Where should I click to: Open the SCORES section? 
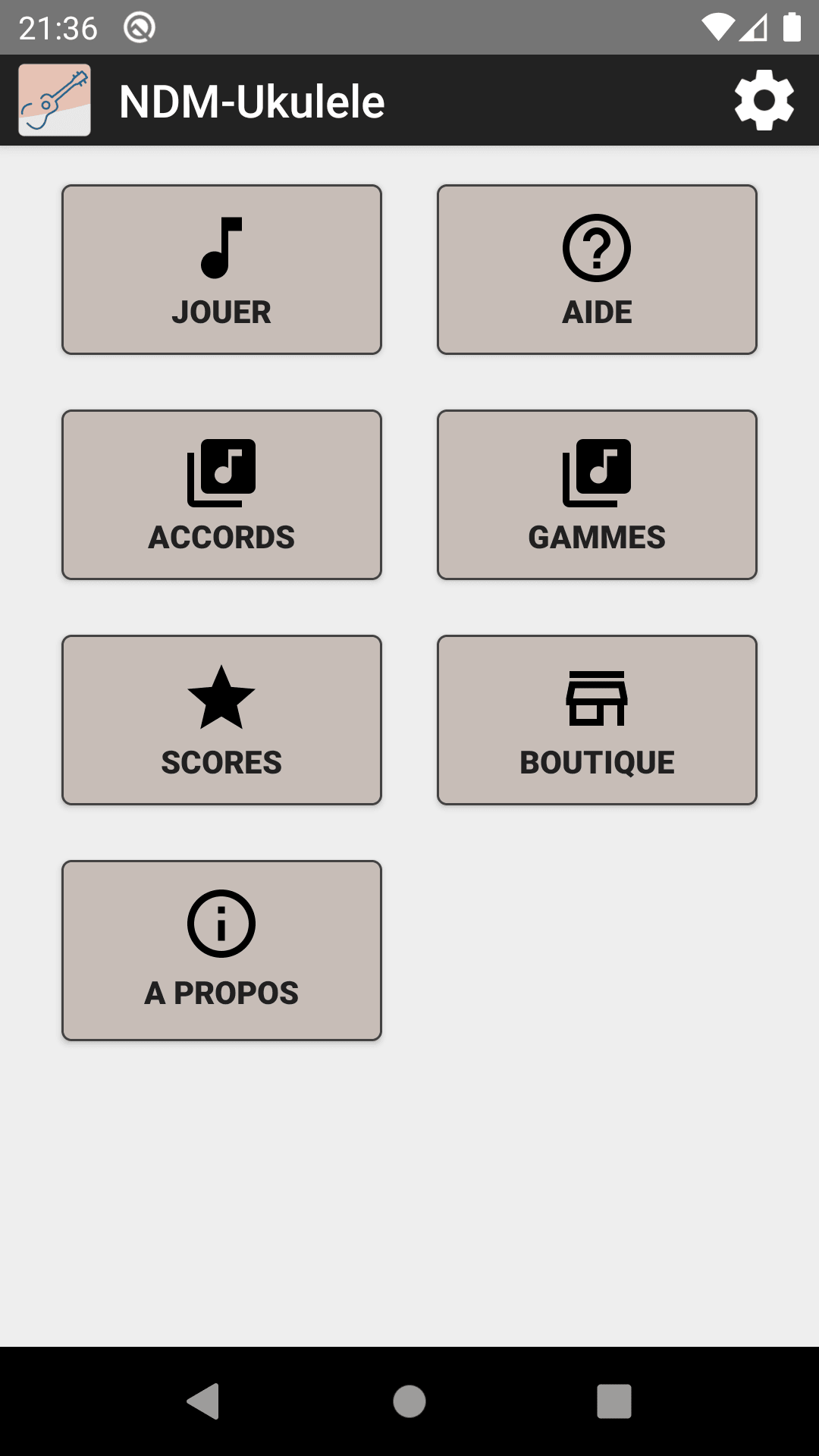[221, 719]
